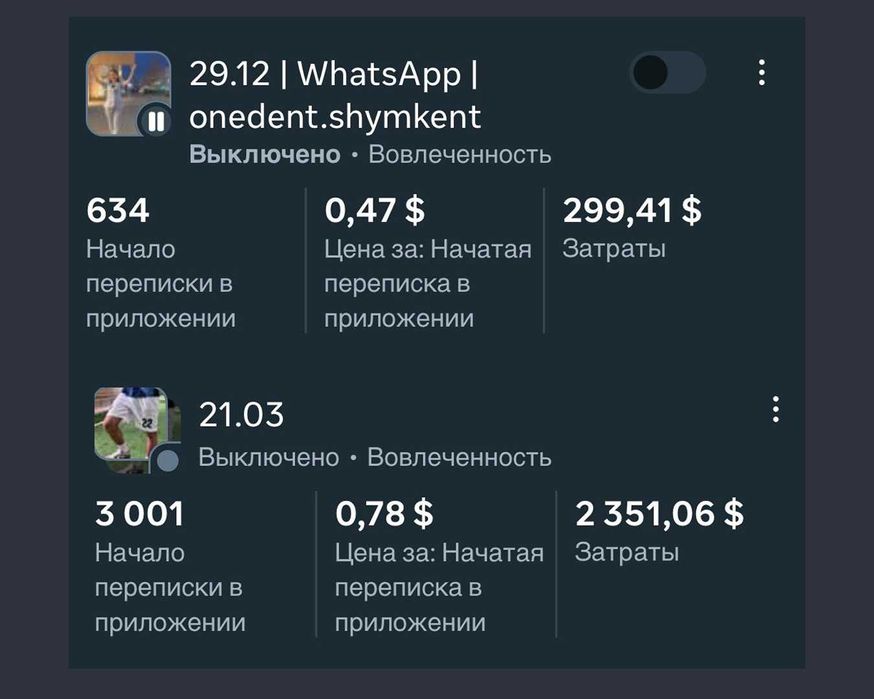This screenshot has width=874, height=699.
Task: Open the 21.03 campaign details
Action: click(241, 414)
